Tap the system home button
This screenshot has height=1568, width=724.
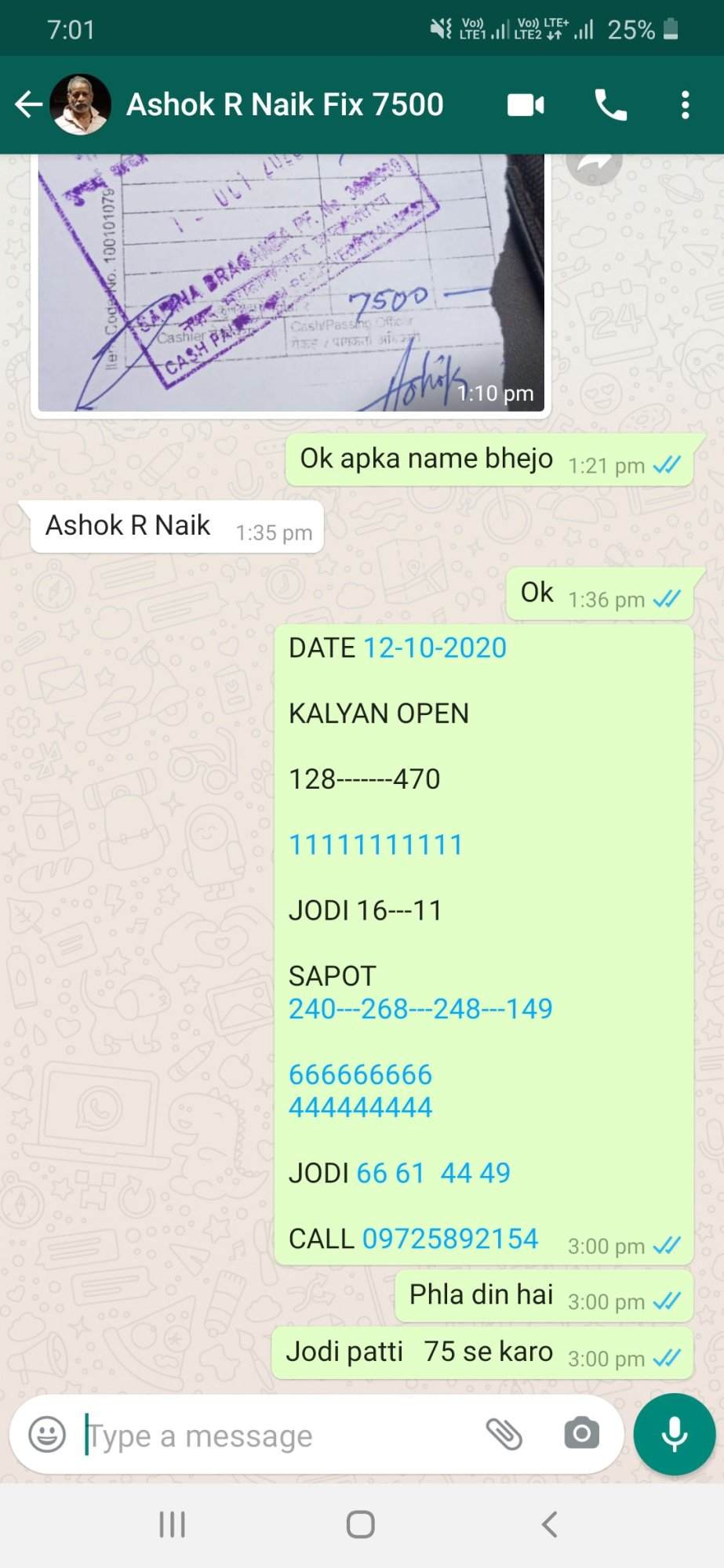tap(361, 1525)
